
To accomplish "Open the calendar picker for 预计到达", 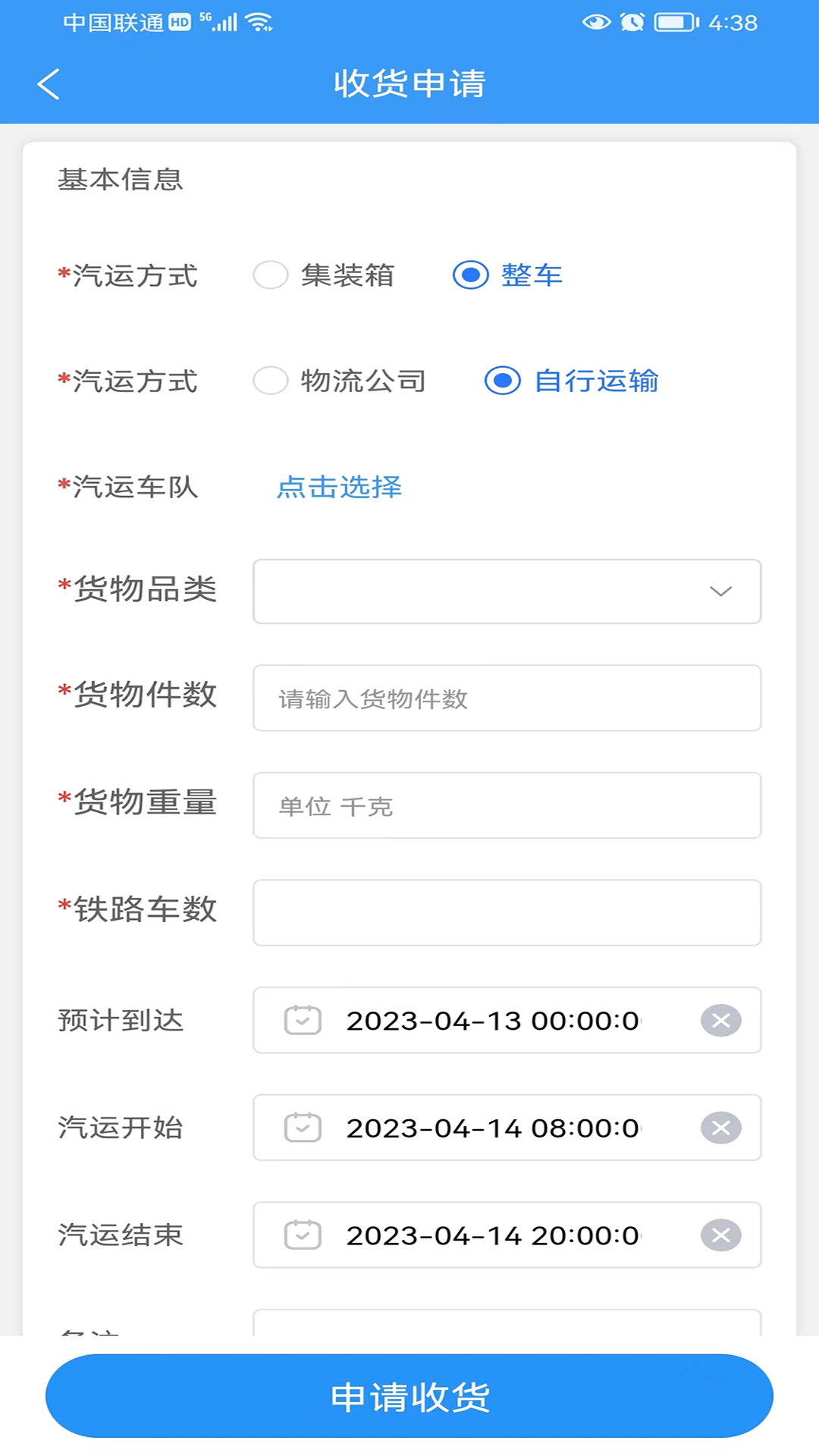I will [x=303, y=1021].
